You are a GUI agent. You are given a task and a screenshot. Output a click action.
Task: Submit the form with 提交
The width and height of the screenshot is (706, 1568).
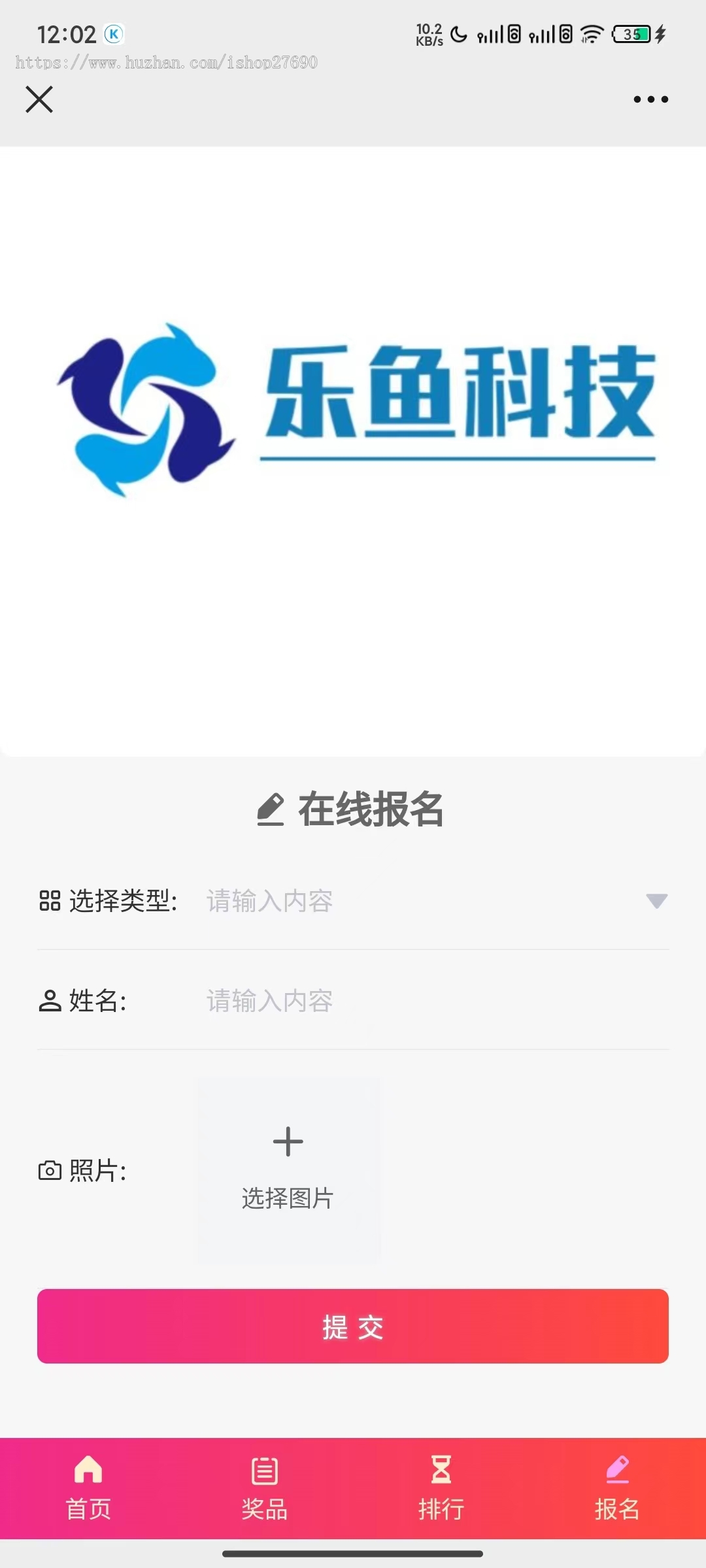point(353,1326)
